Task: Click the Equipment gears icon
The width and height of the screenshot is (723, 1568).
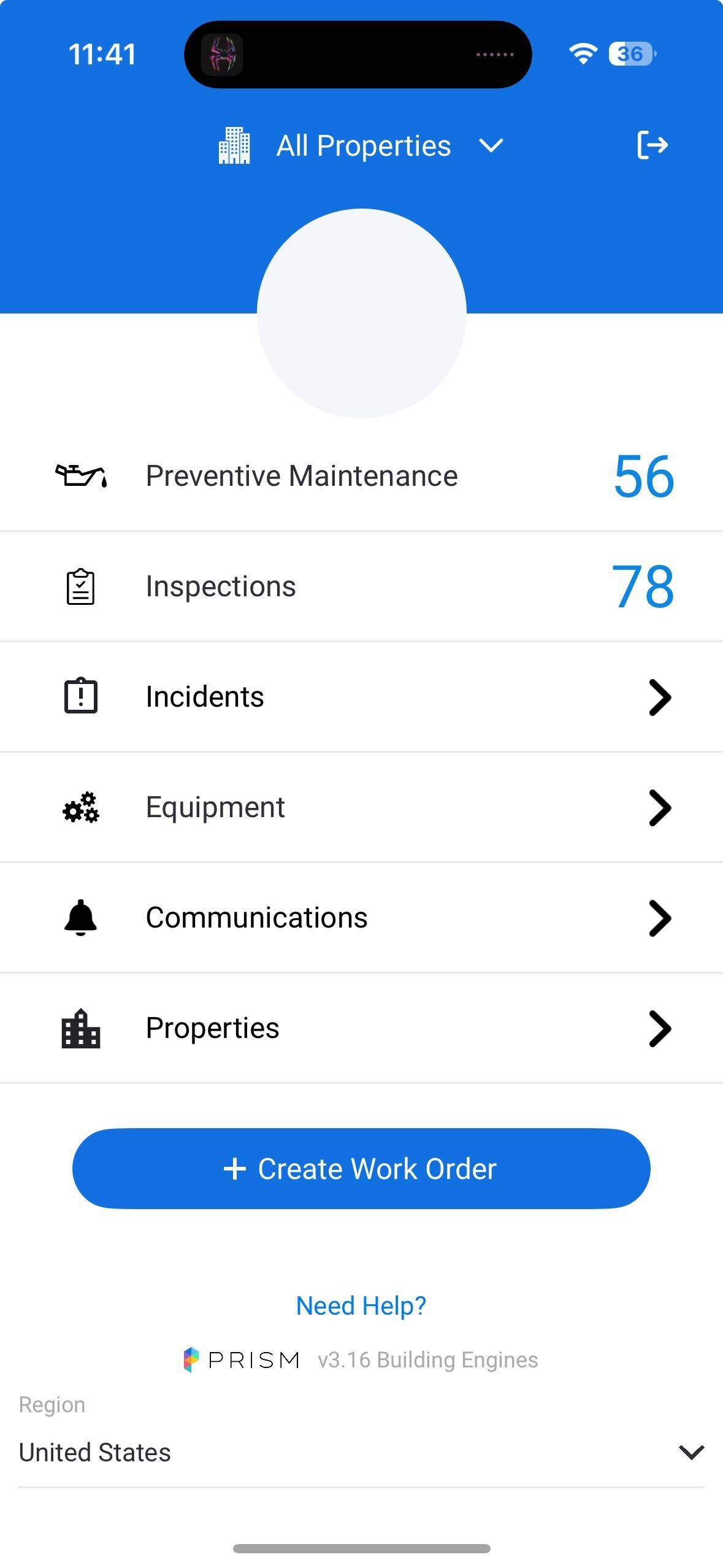Action: pyautogui.click(x=80, y=807)
